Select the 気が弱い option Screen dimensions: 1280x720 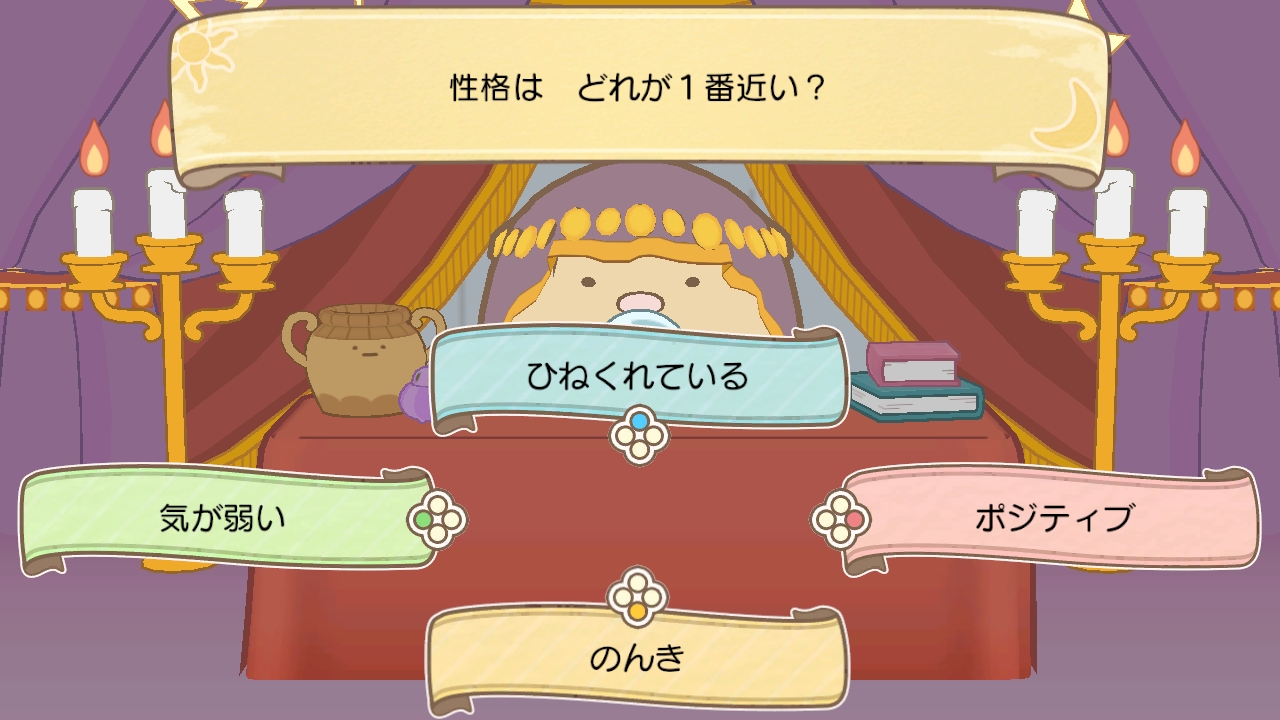tap(224, 519)
